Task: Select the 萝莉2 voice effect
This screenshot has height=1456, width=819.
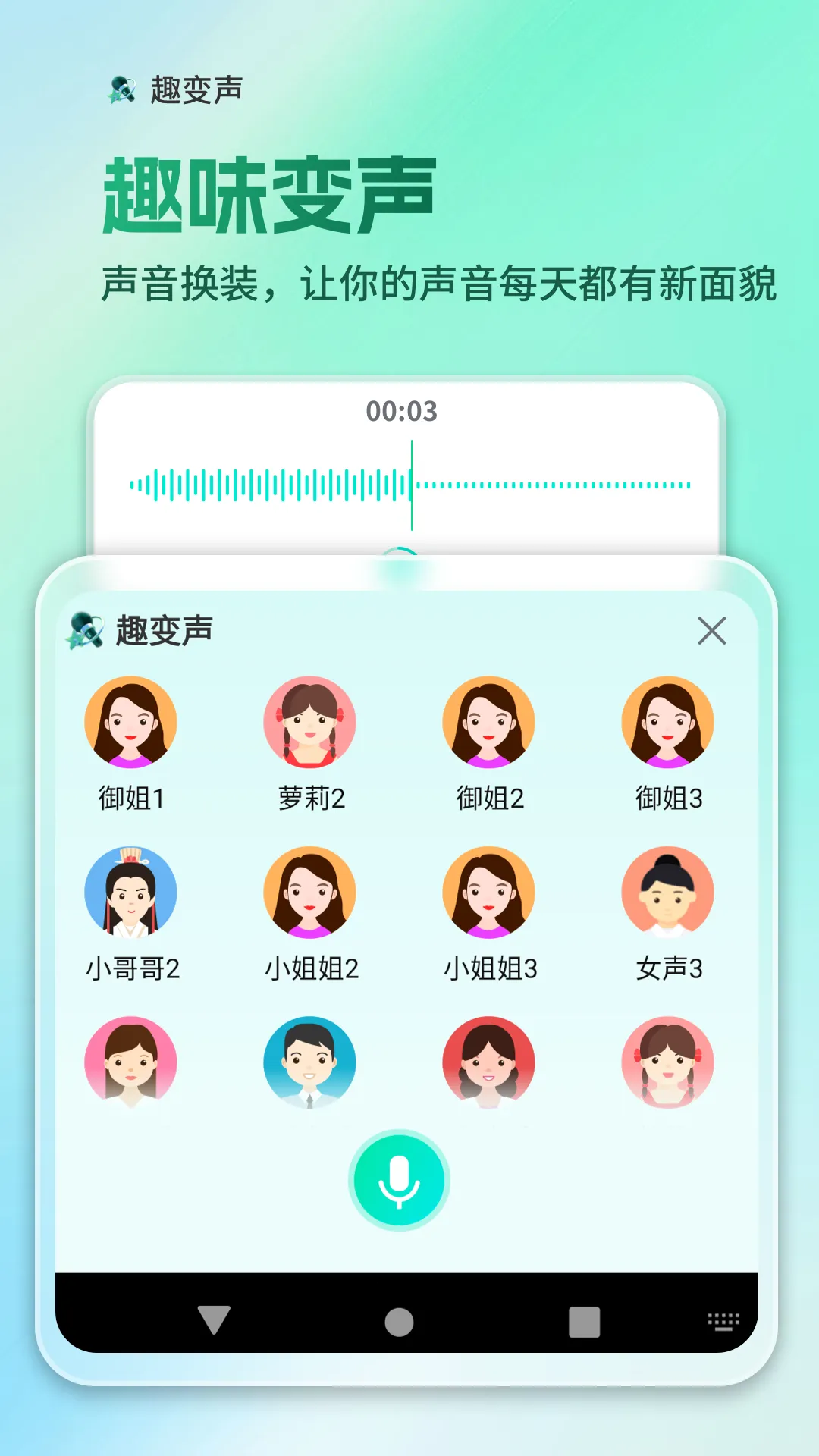Action: [310, 723]
